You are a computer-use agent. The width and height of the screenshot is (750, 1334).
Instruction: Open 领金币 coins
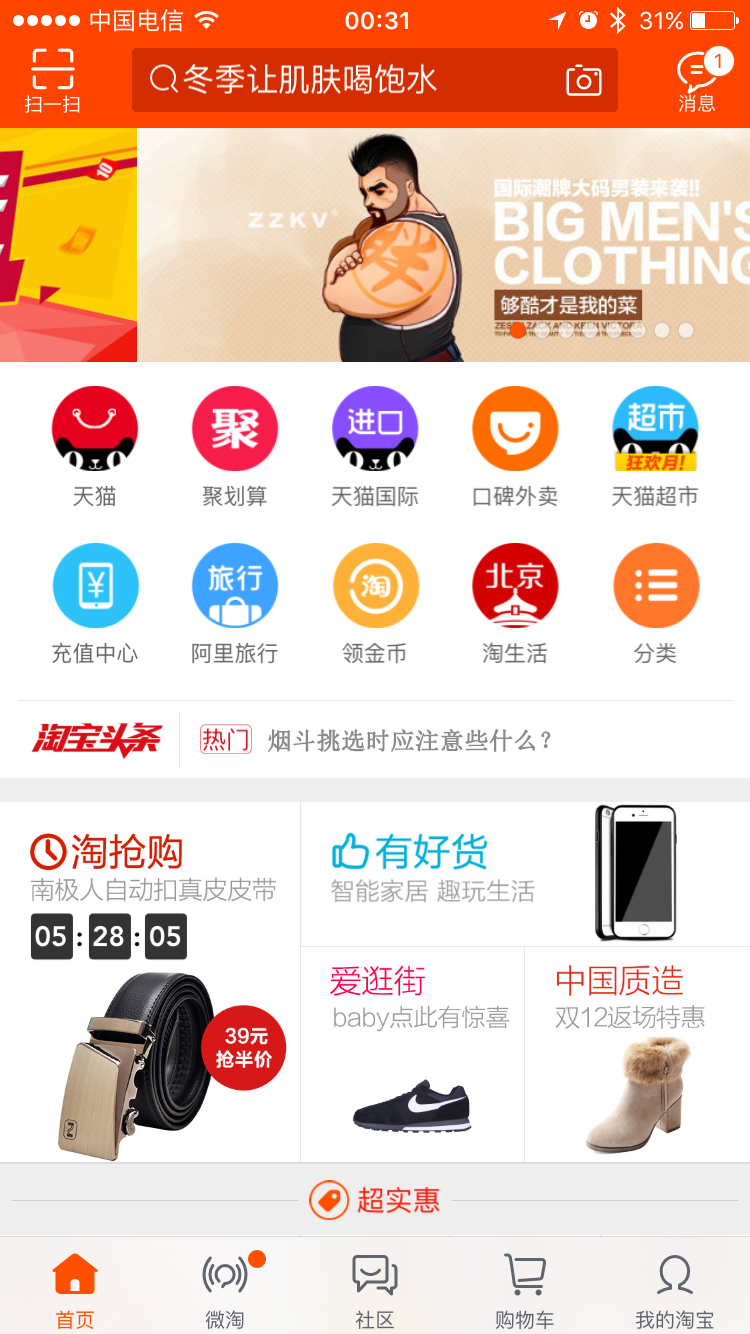click(375, 603)
